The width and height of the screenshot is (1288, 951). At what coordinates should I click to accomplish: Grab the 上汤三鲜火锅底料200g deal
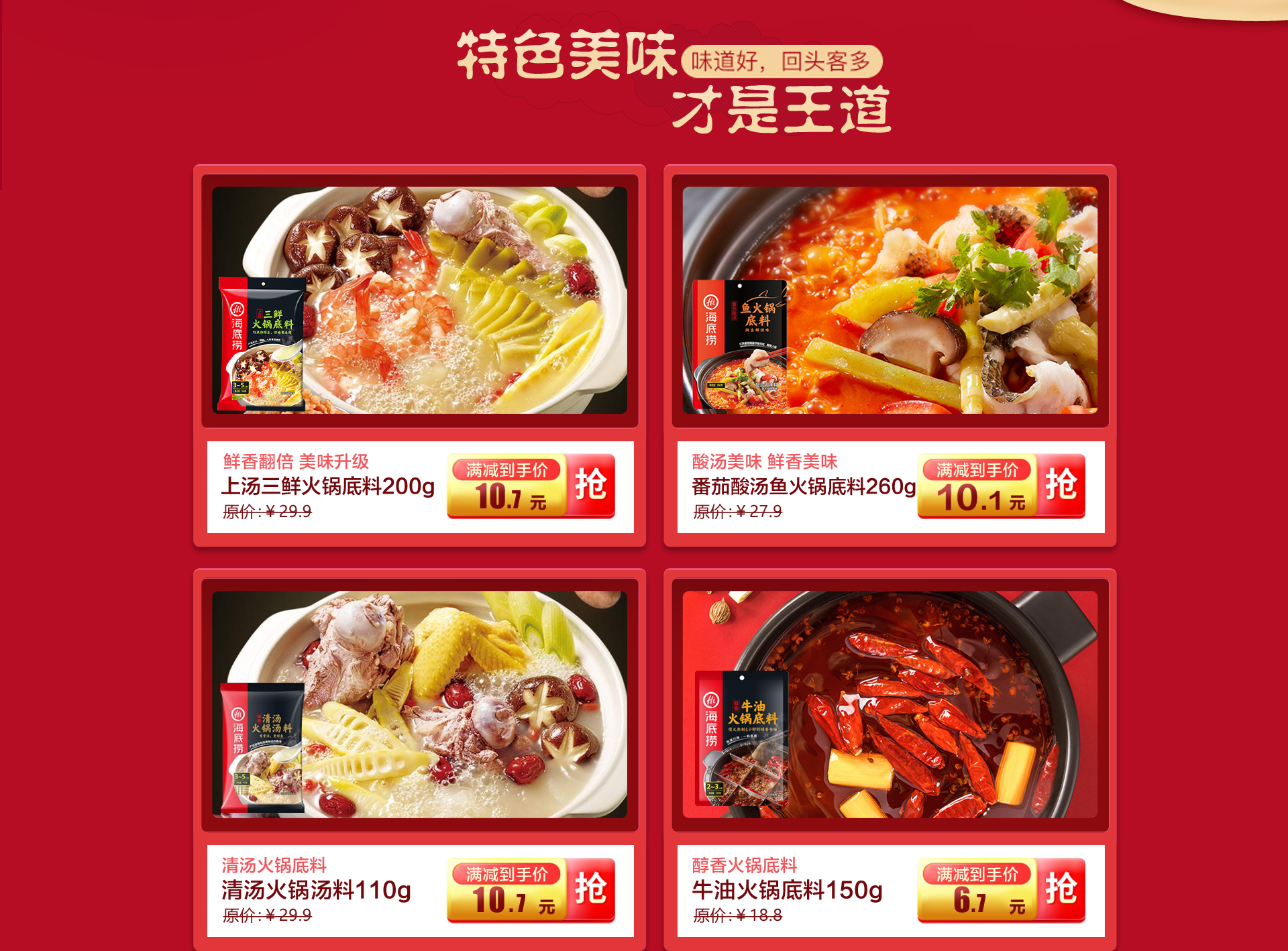tap(590, 485)
